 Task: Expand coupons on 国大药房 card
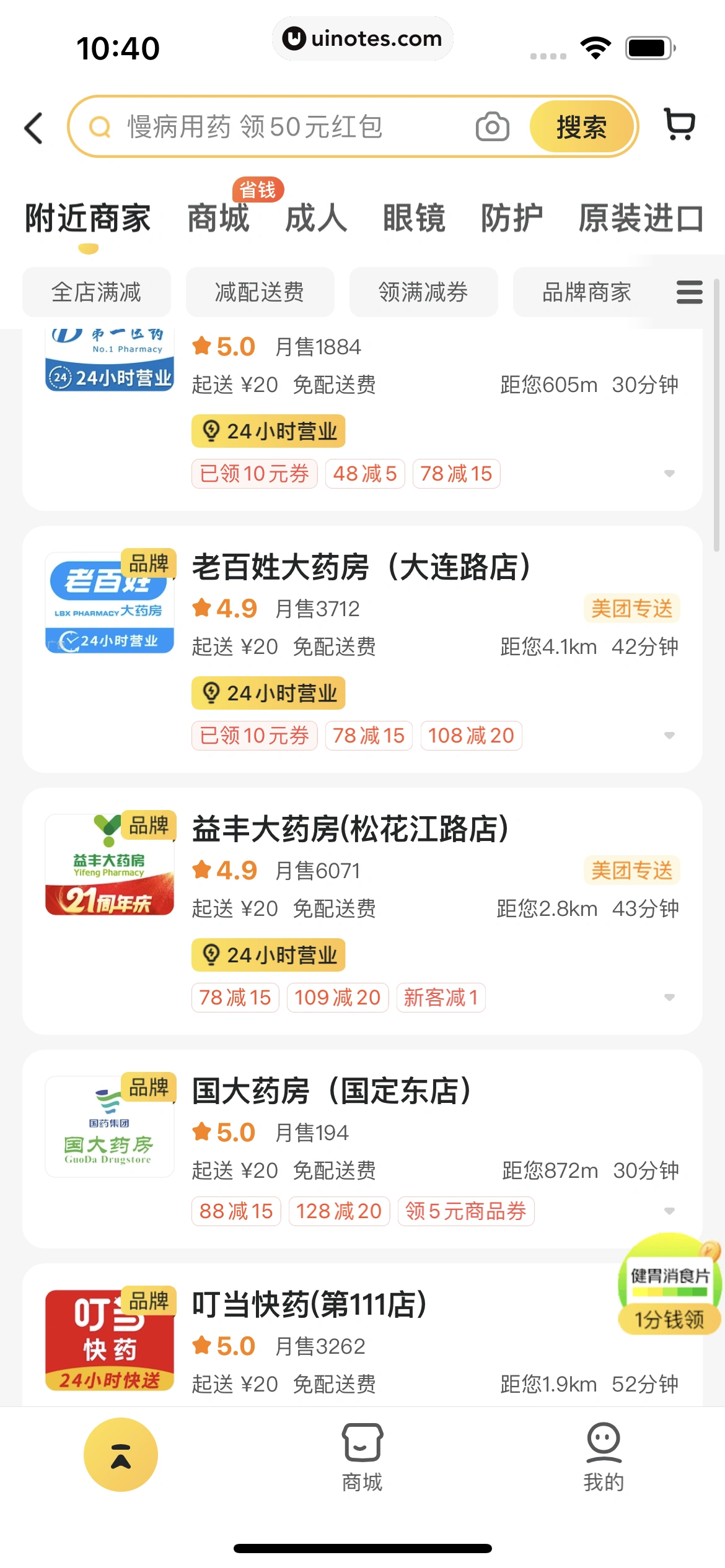coord(670,1211)
